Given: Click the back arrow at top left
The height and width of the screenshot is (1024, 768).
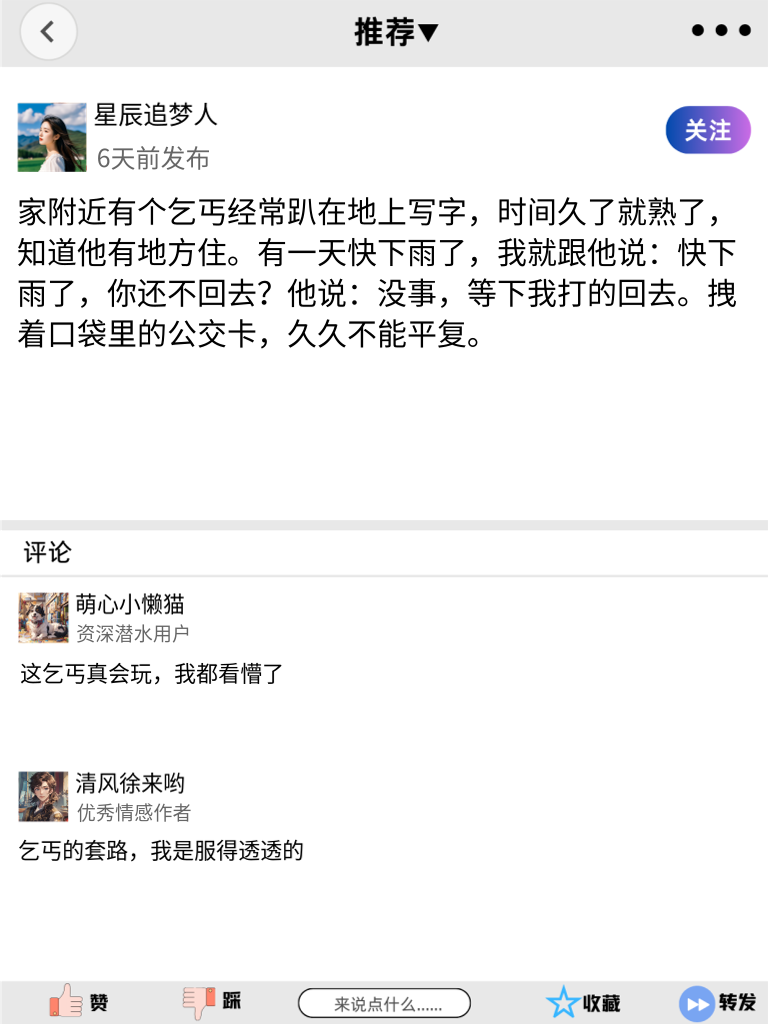Looking at the screenshot, I should click(x=47, y=31).
